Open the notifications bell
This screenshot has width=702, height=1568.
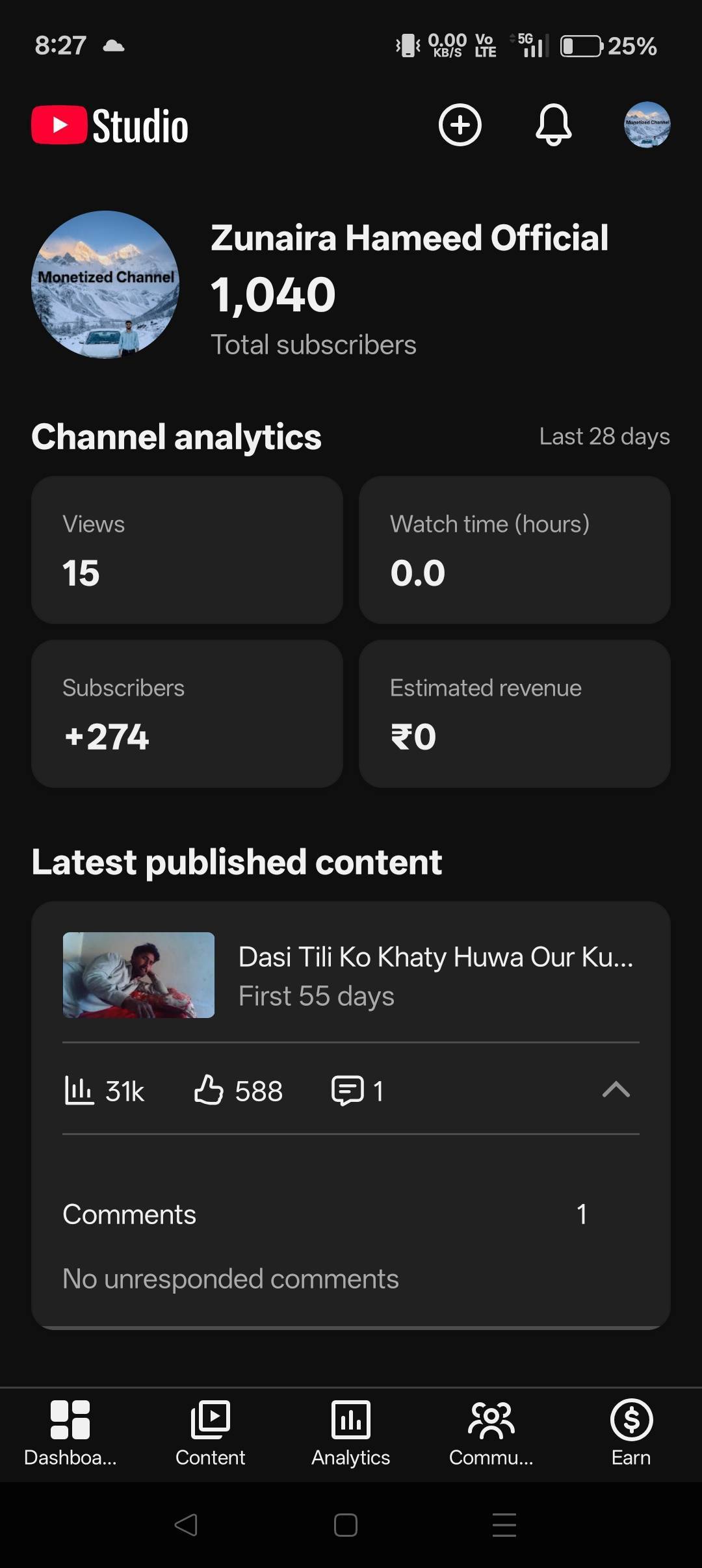tap(553, 125)
